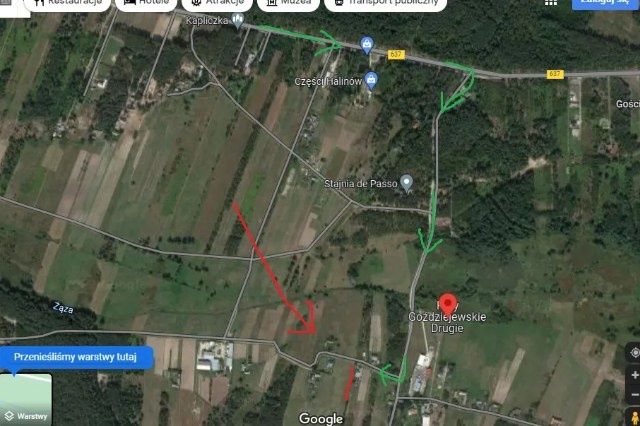Center map on my location

(x=633, y=352)
